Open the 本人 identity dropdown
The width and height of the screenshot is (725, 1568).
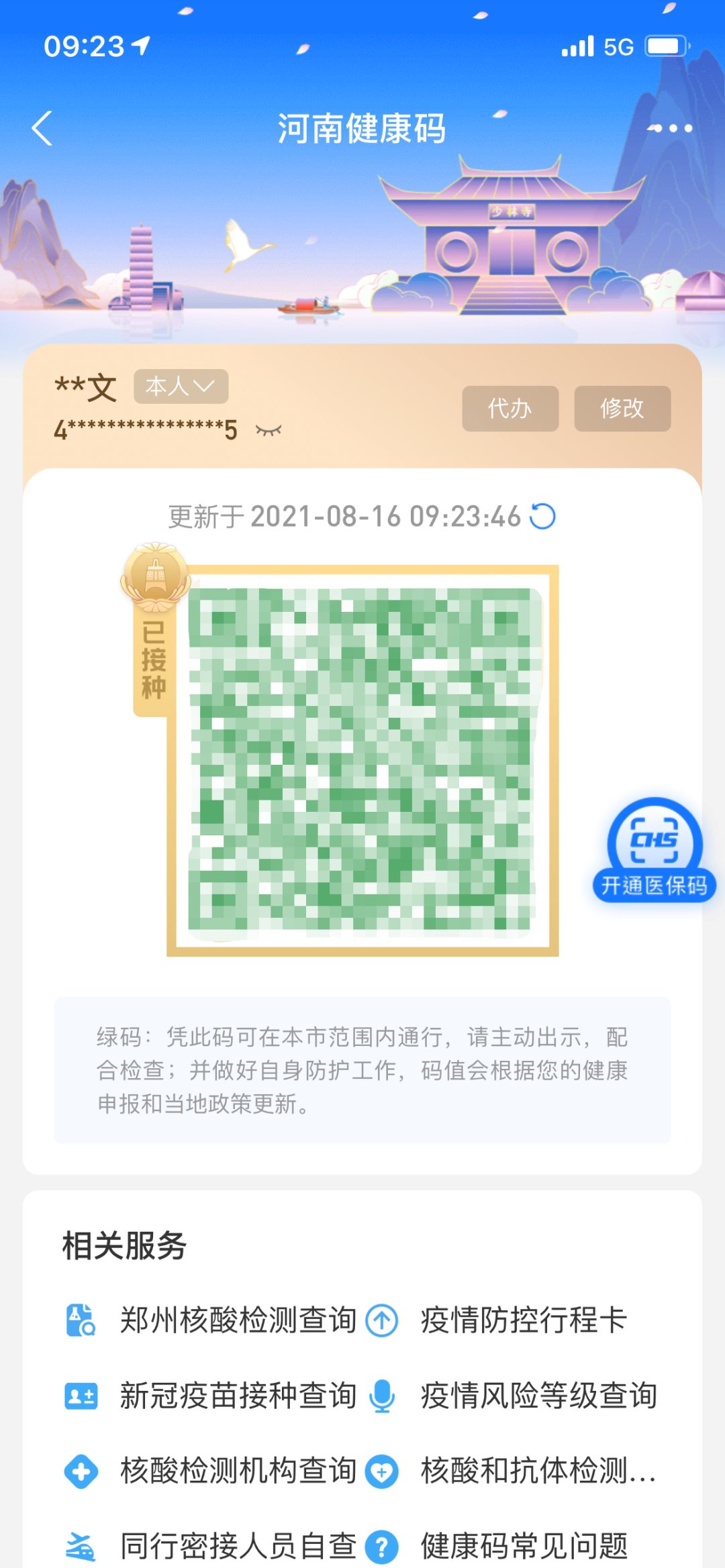[x=180, y=384]
